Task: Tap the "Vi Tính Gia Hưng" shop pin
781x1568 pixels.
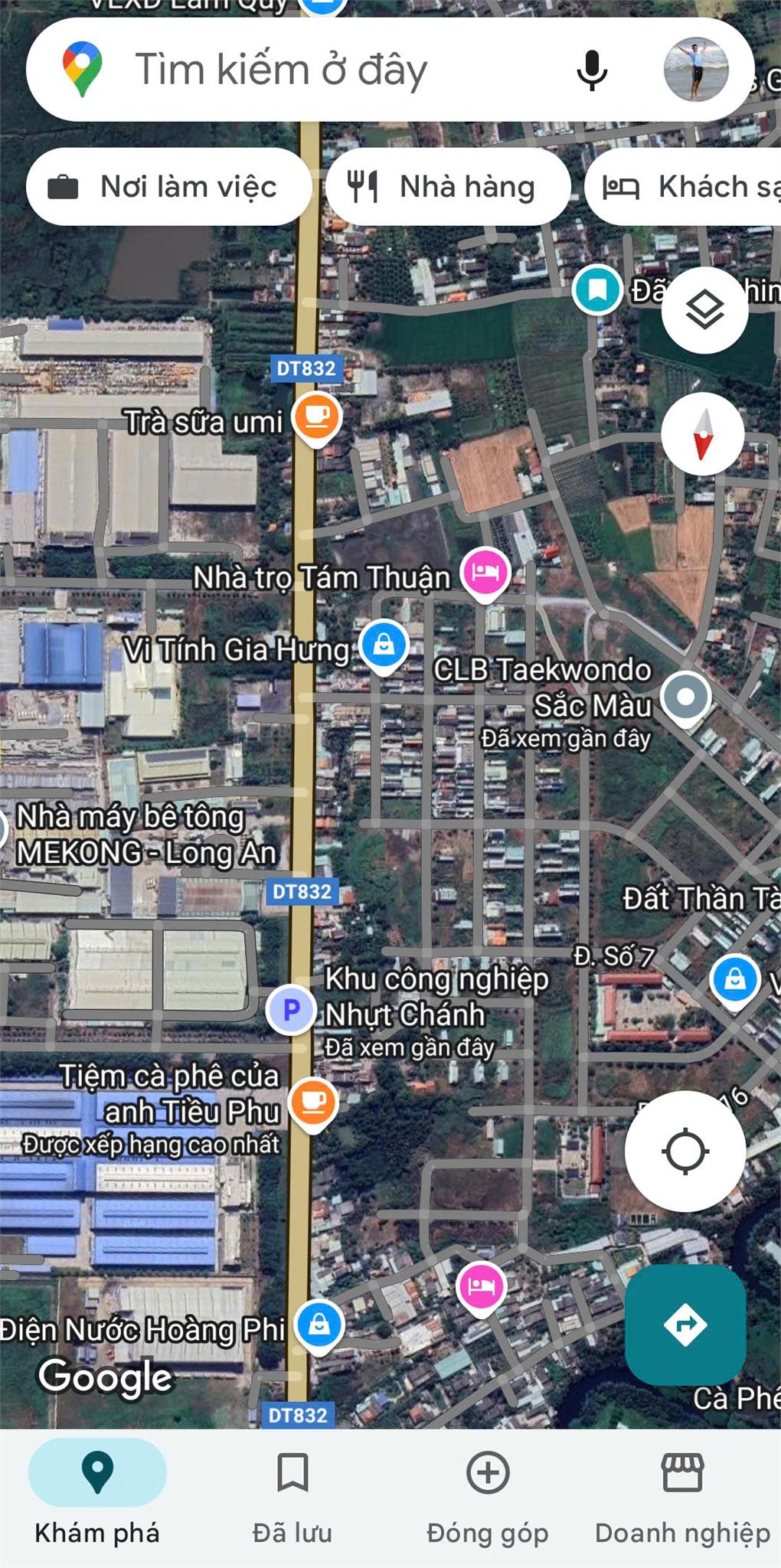Action: click(x=384, y=645)
